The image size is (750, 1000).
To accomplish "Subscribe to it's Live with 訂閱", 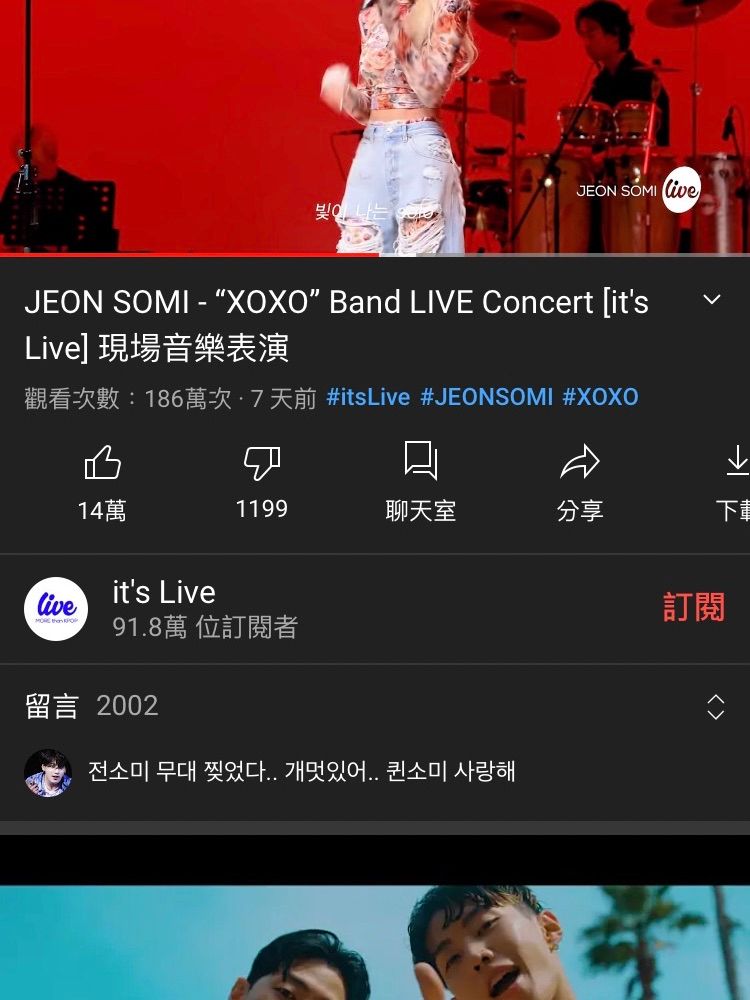I will (693, 607).
